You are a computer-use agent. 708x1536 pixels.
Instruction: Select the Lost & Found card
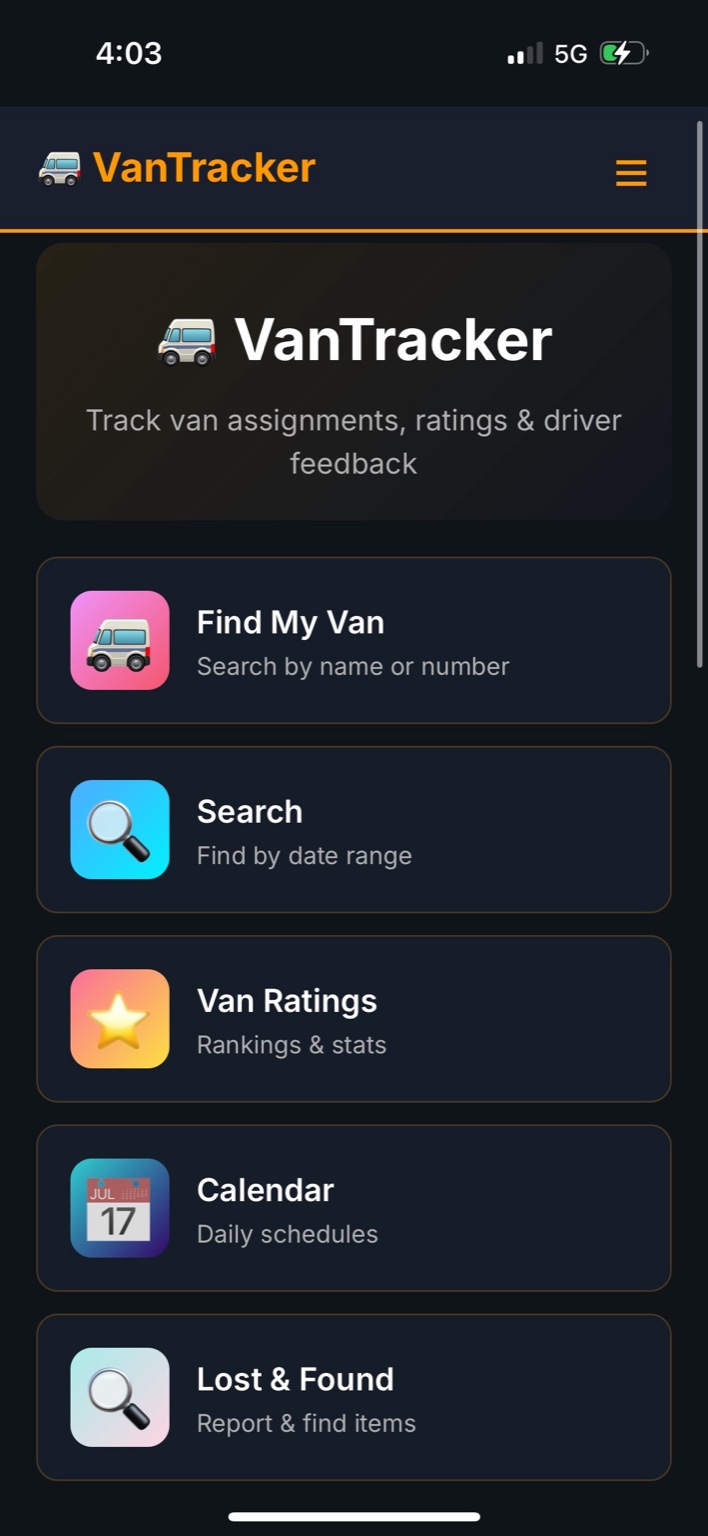pos(353,1396)
